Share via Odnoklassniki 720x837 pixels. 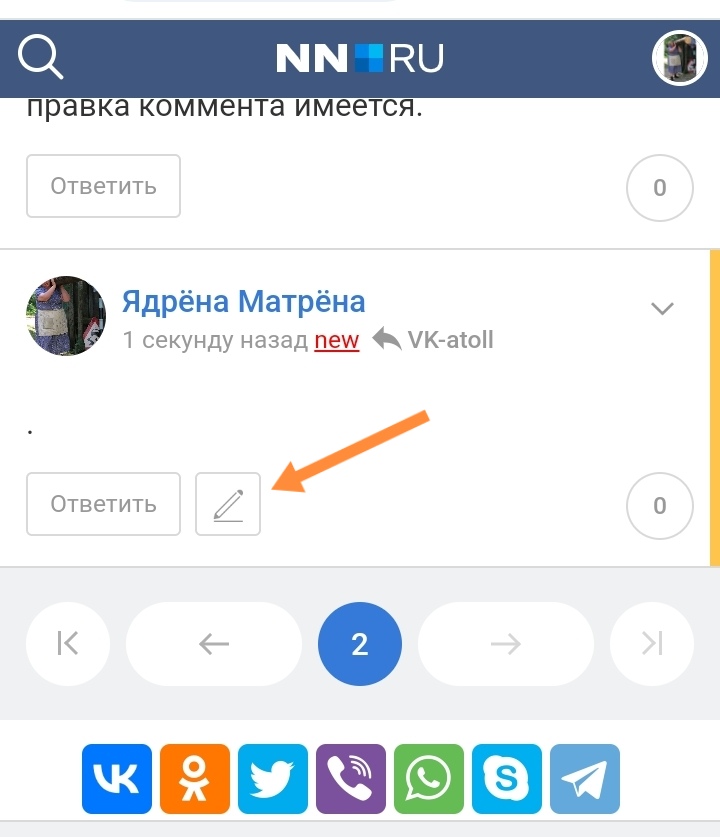(x=195, y=779)
